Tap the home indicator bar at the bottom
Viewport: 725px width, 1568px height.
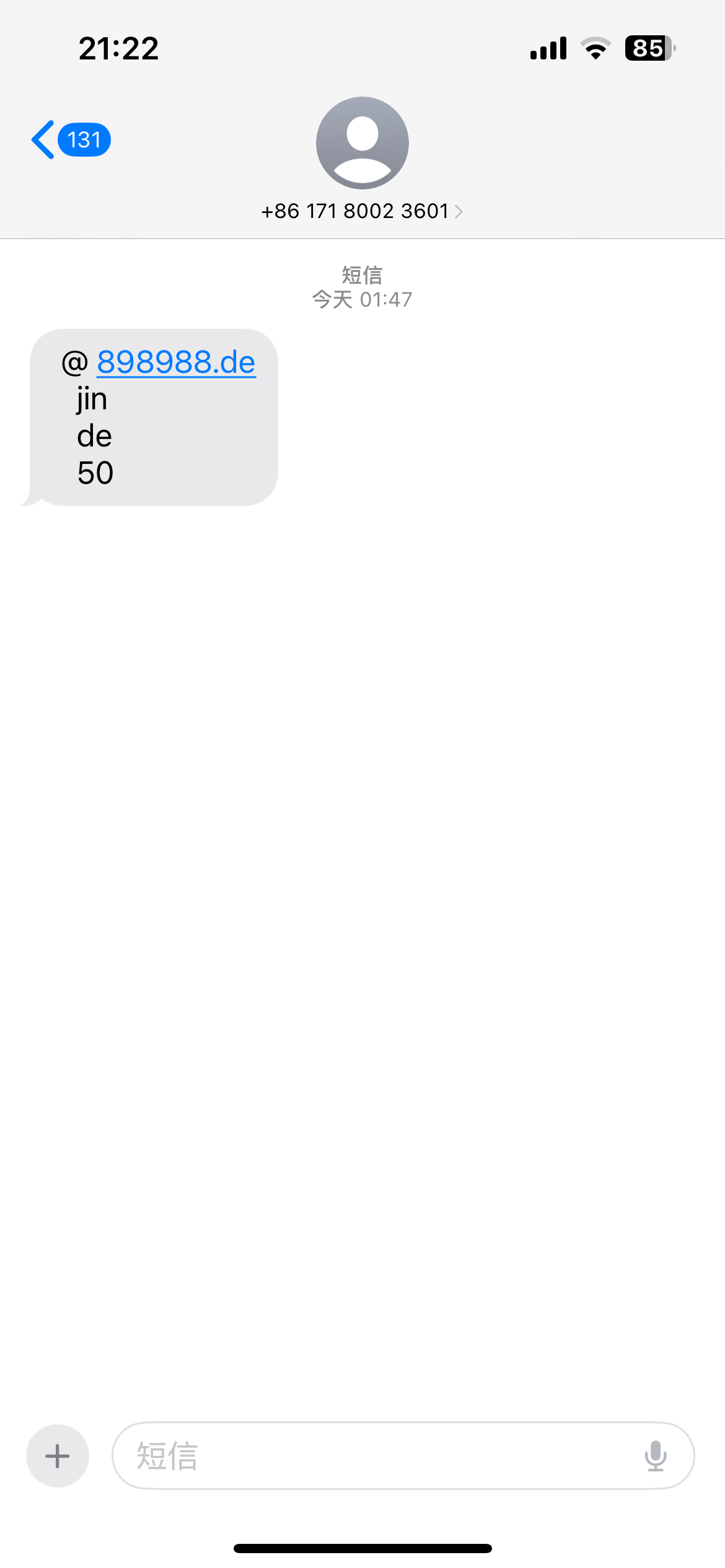click(x=362, y=1548)
